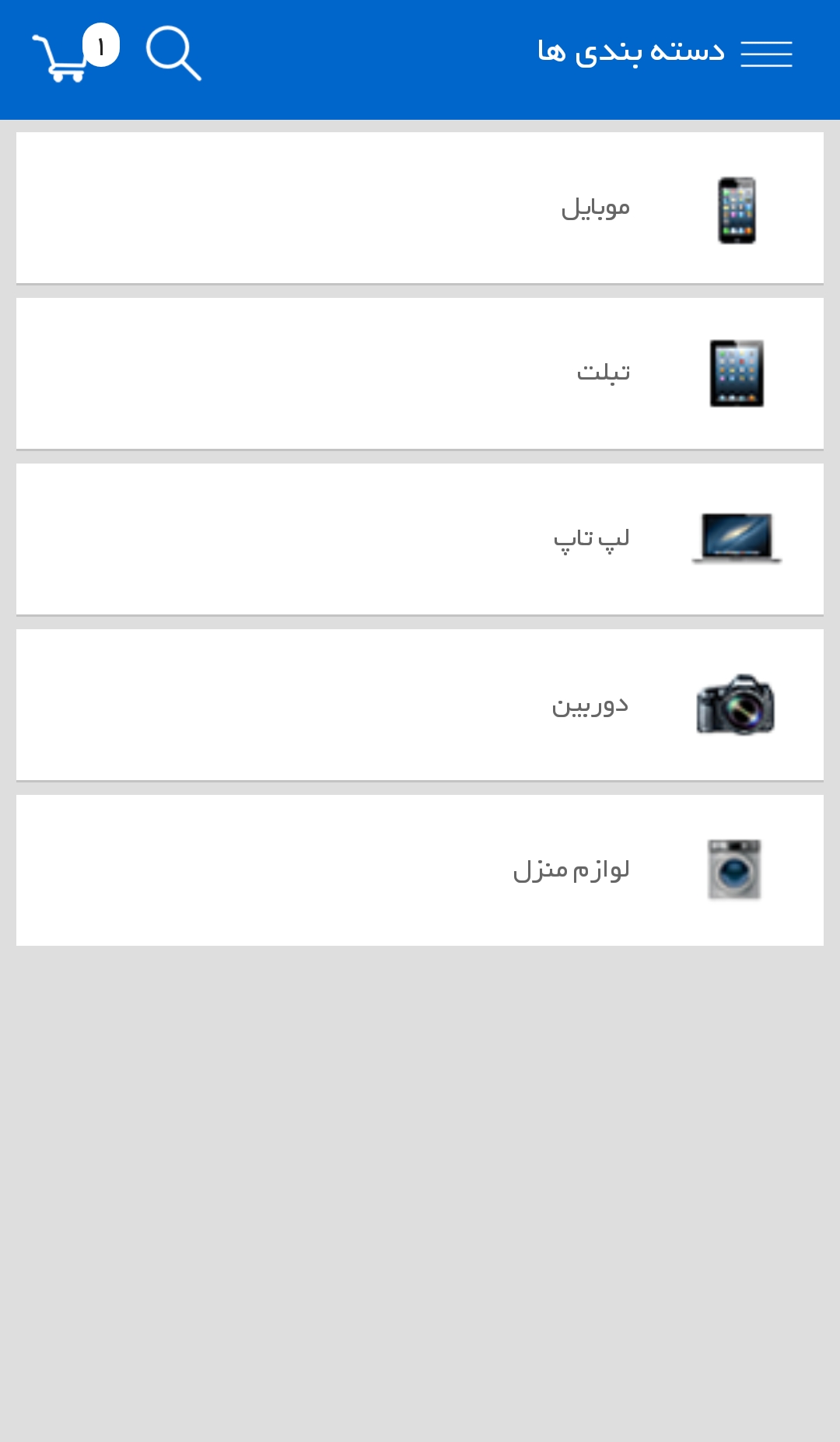Tap the تبلت category card whitespace
840x1442 pixels.
pyautogui.click(x=233, y=373)
